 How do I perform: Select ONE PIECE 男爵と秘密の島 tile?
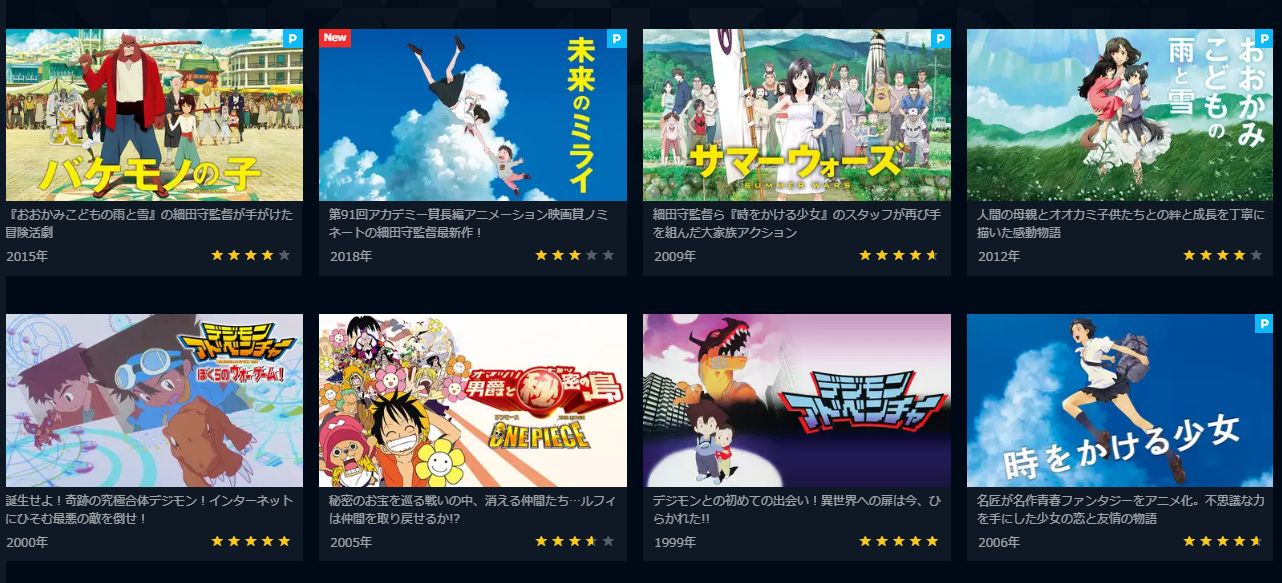472,400
